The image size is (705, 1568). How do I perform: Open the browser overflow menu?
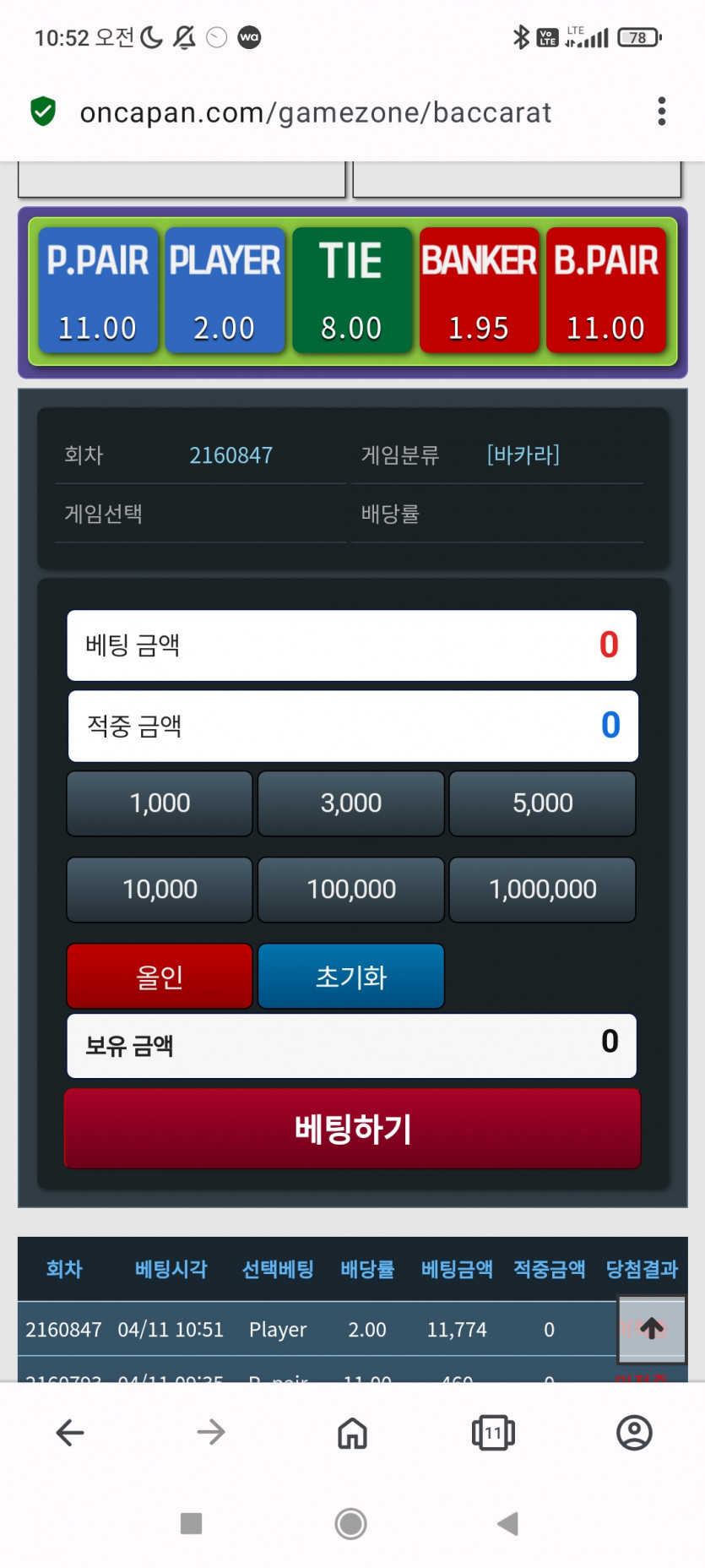pos(661,112)
